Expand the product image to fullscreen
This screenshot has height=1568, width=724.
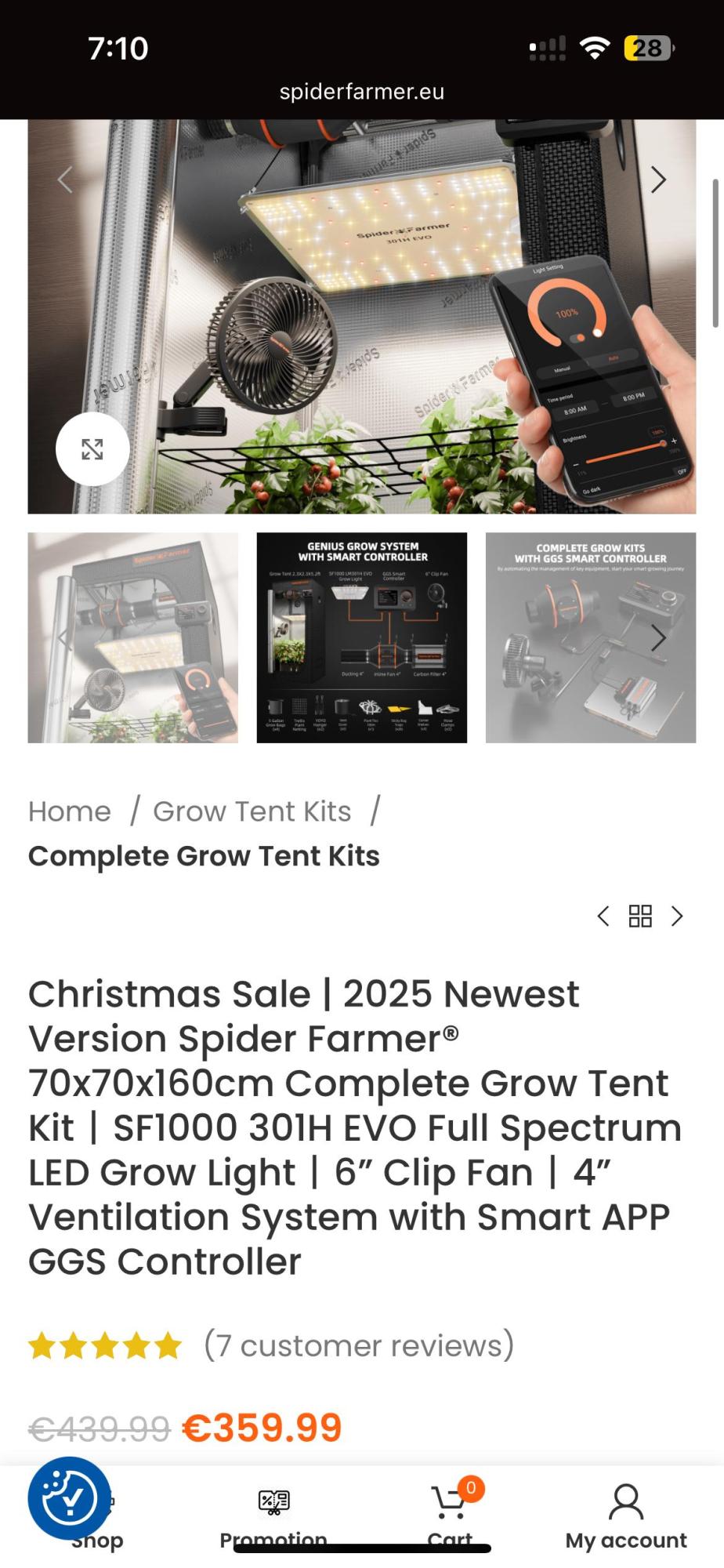click(x=92, y=449)
